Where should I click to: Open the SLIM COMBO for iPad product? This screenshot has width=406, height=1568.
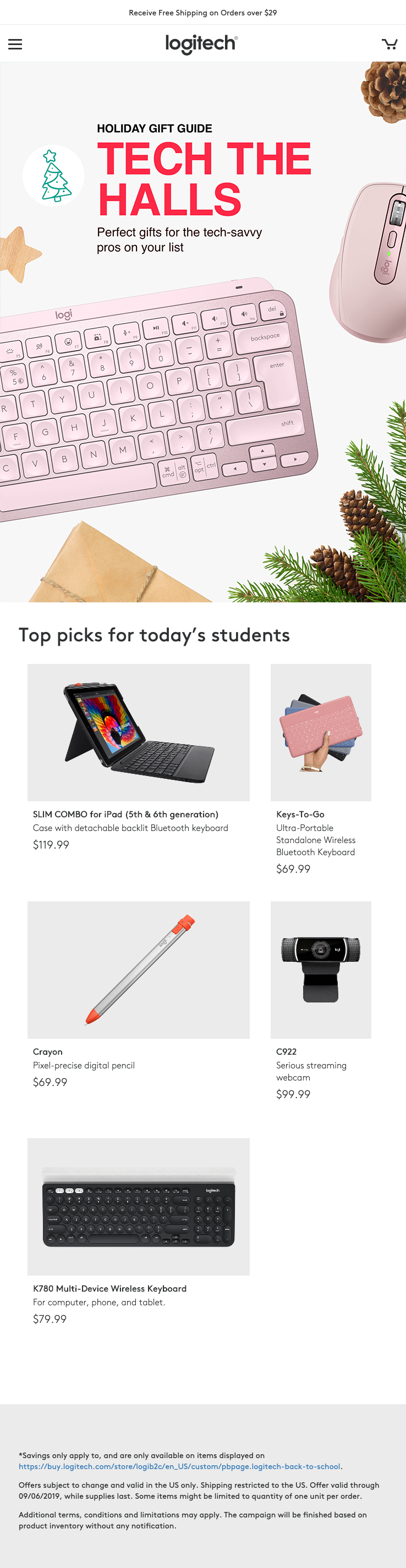click(139, 732)
